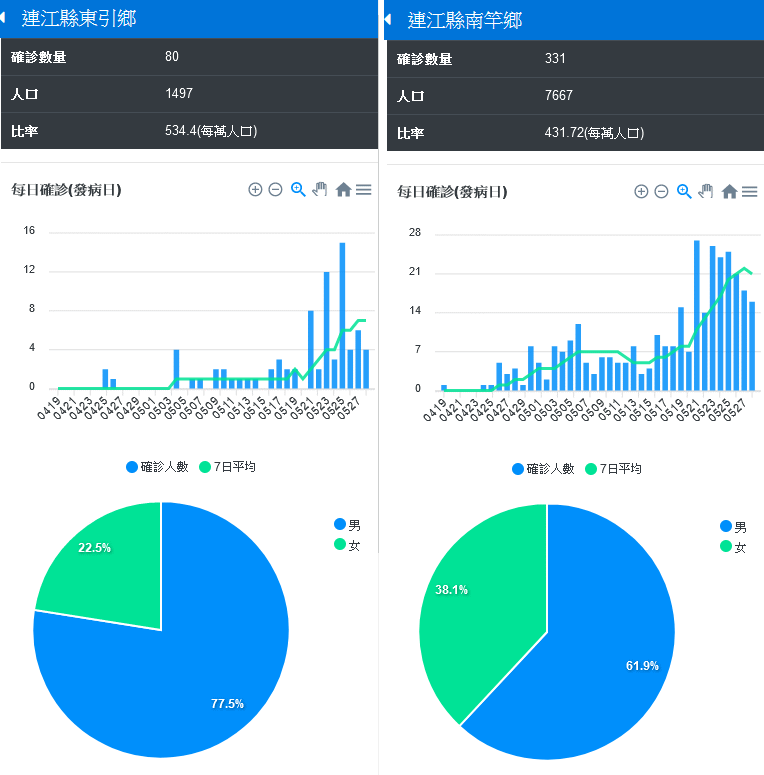Zoom out on 南竿鄉 daily cases chart

pyautogui.click(x=661, y=191)
